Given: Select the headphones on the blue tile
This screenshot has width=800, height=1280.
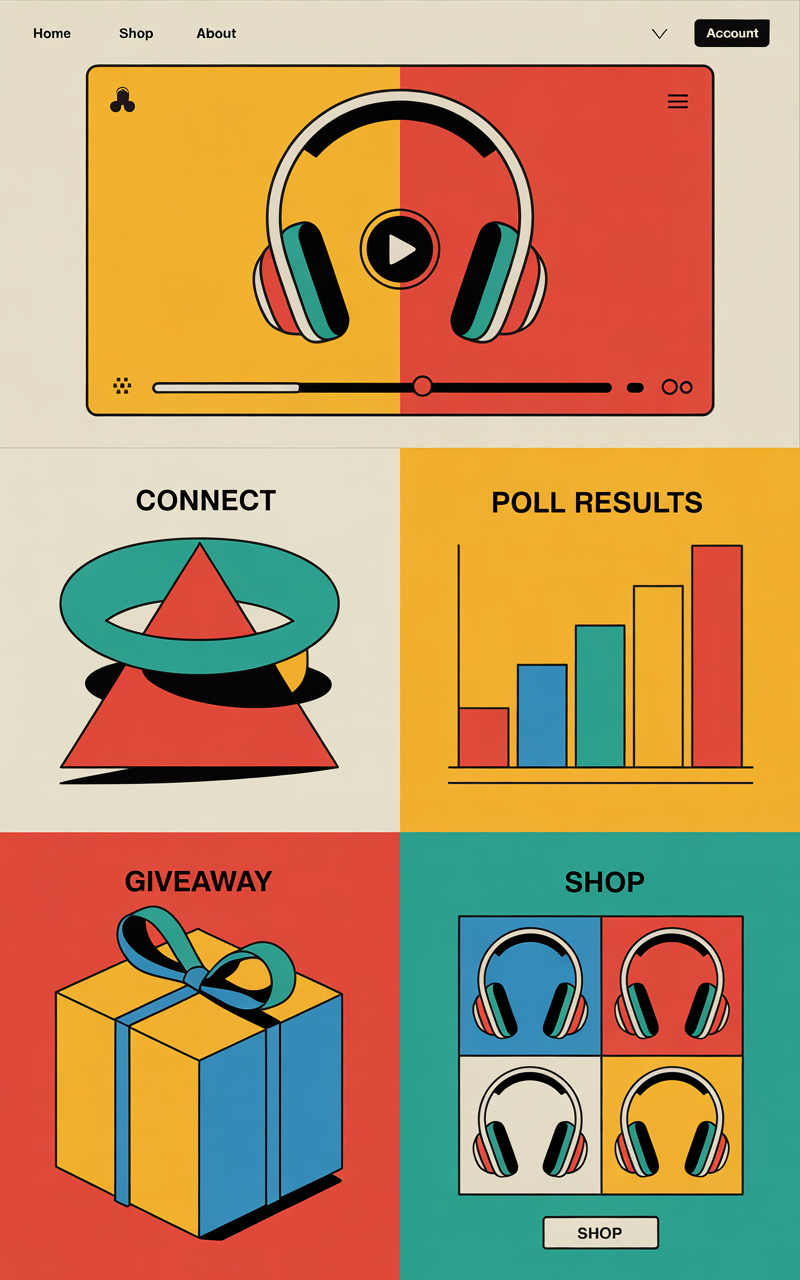Looking at the screenshot, I should (x=530, y=986).
